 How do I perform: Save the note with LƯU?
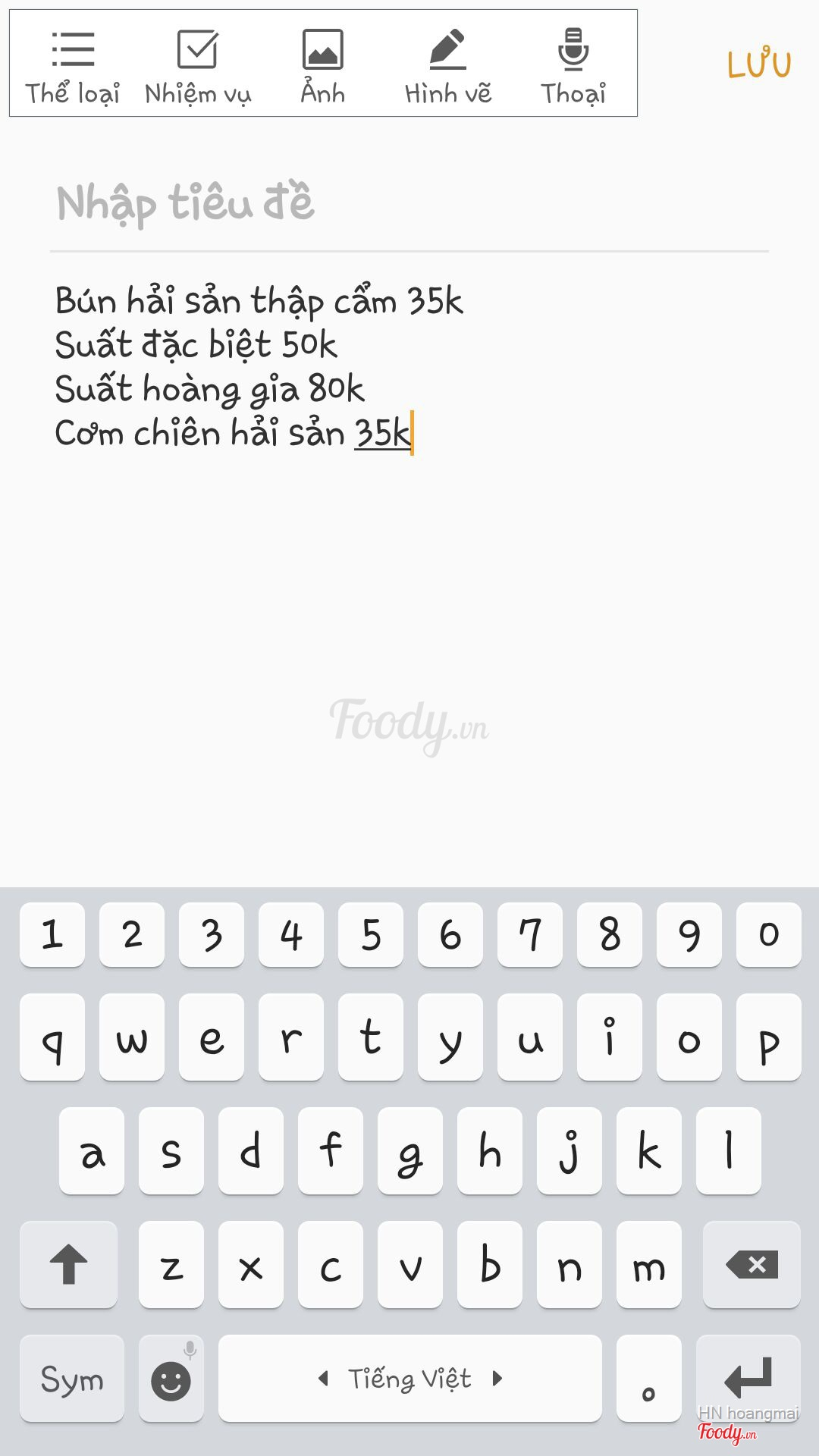758,65
